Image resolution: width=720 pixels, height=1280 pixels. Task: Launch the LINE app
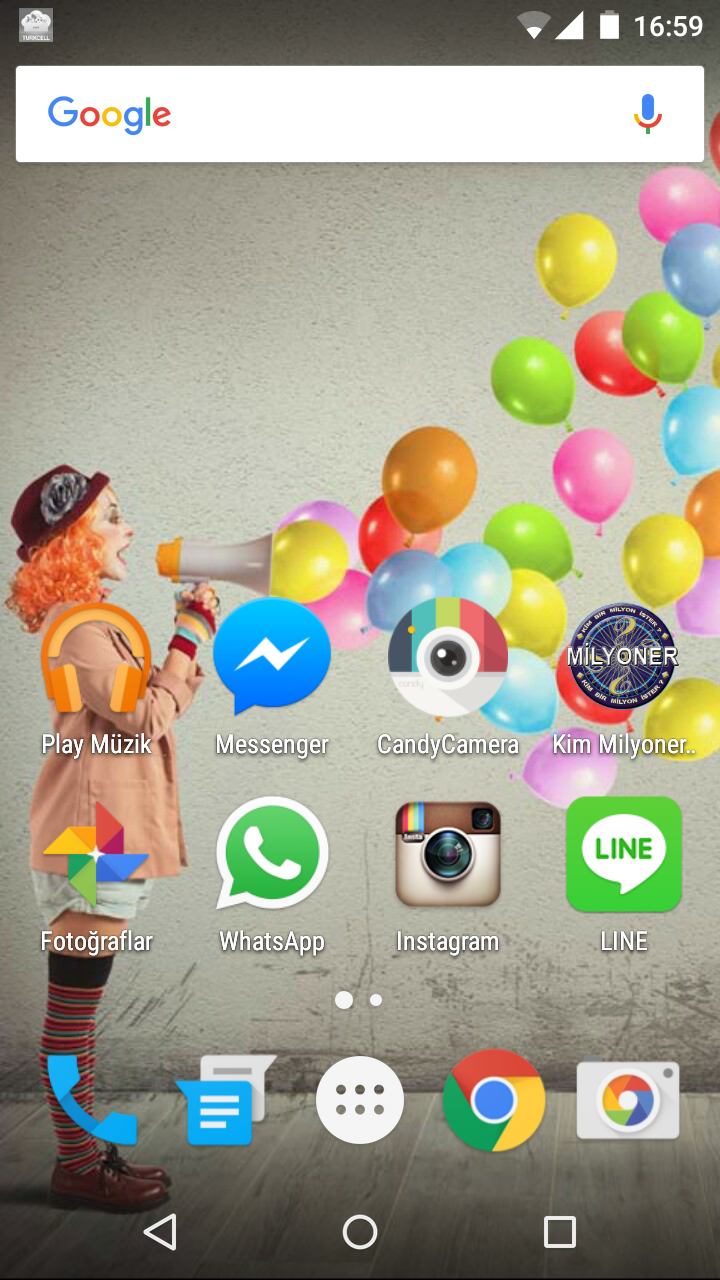tap(624, 855)
